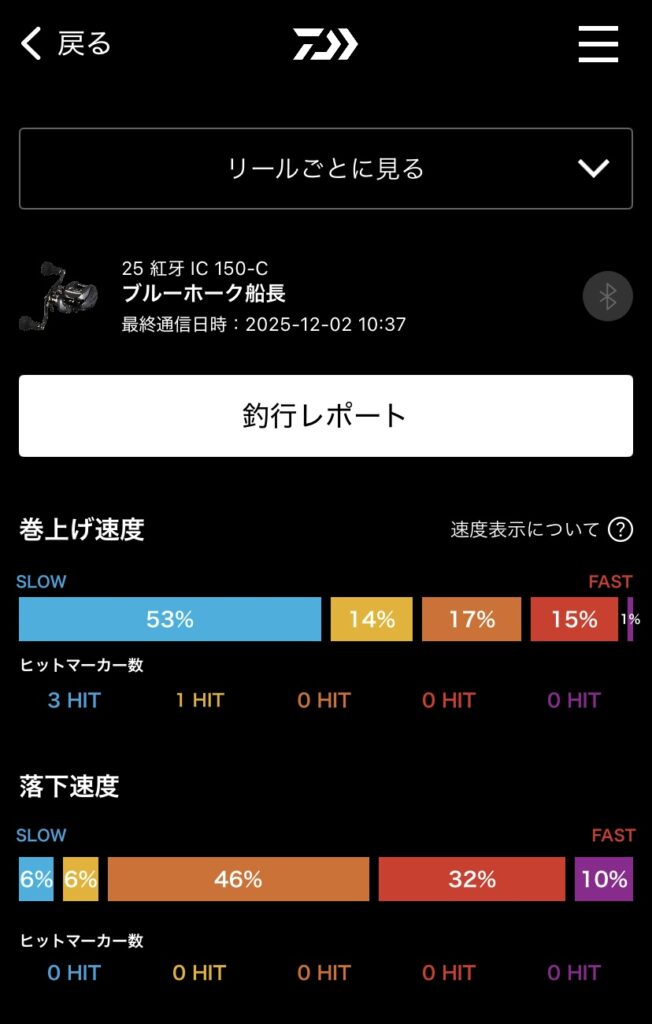This screenshot has height=1024, width=652.
Task: Tap the Bluetooth icon for ブルーホーク船長
Action: [607, 296]
